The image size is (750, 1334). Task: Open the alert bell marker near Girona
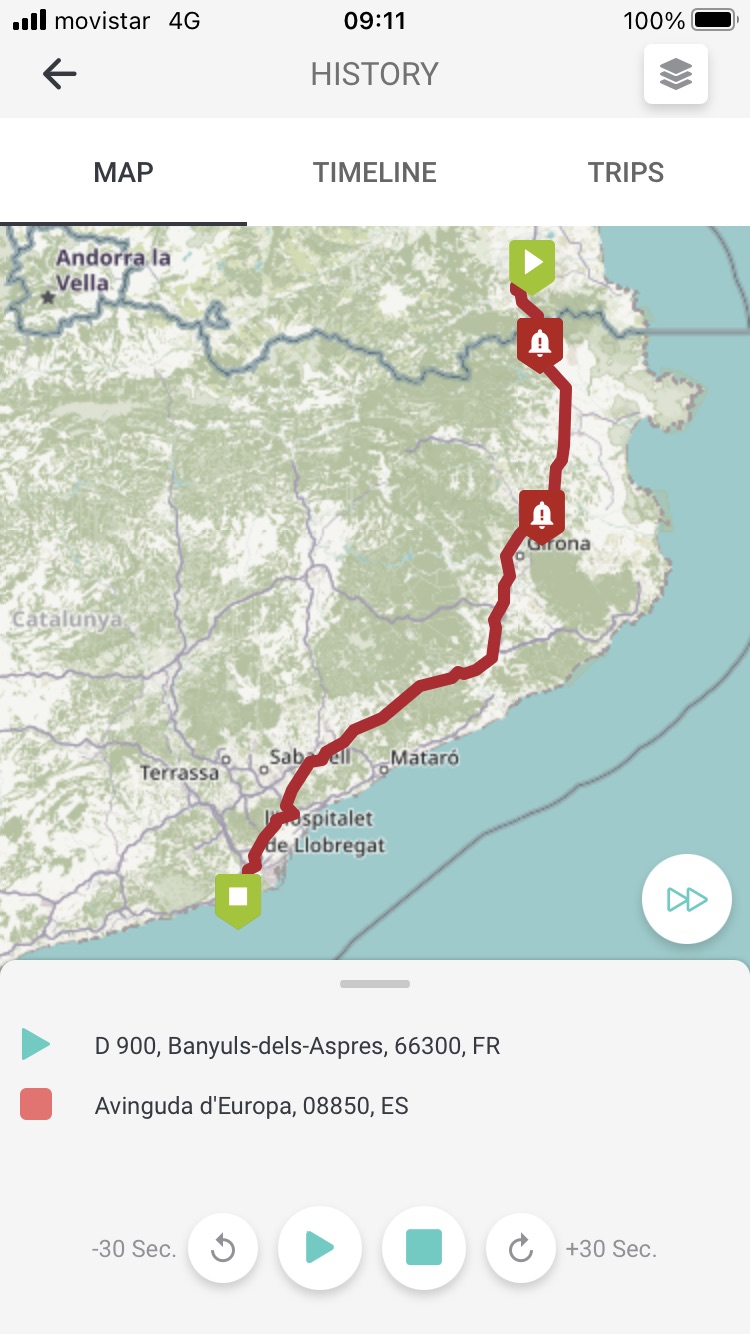[542, 515]
